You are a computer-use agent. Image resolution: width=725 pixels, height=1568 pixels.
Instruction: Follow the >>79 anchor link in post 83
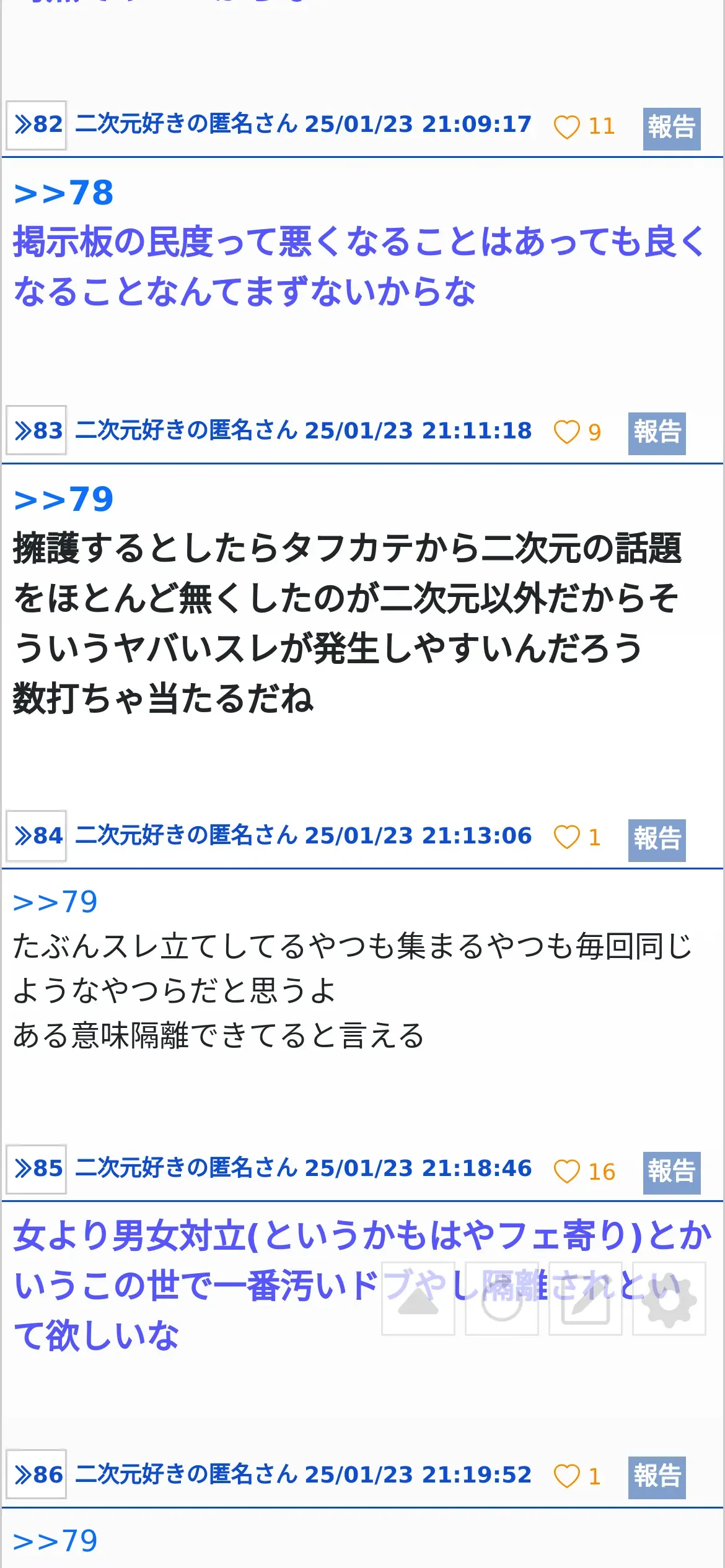pyautogui.click(x=64, y=499)
